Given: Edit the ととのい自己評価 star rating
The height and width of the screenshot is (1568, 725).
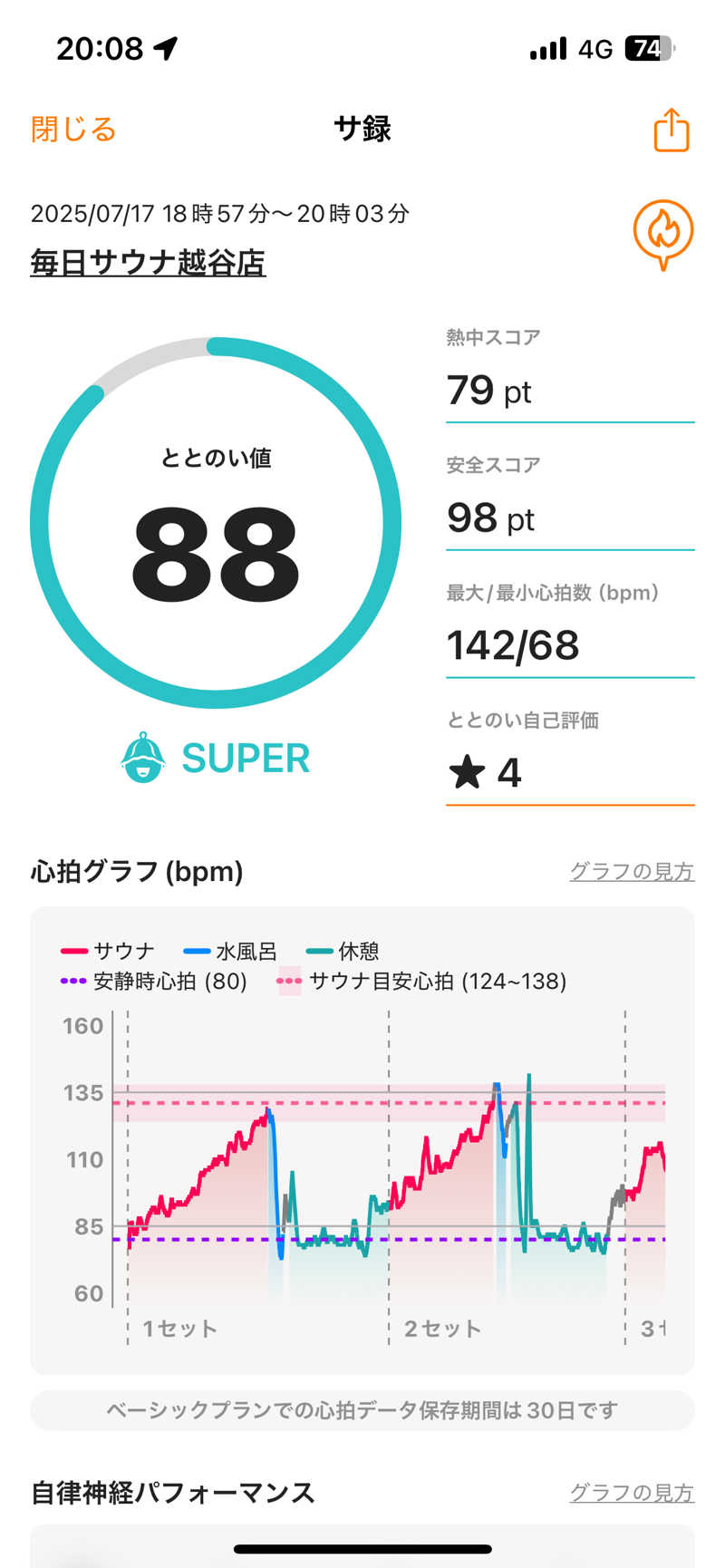Looking at the screenshot, I should click(569, 772).
